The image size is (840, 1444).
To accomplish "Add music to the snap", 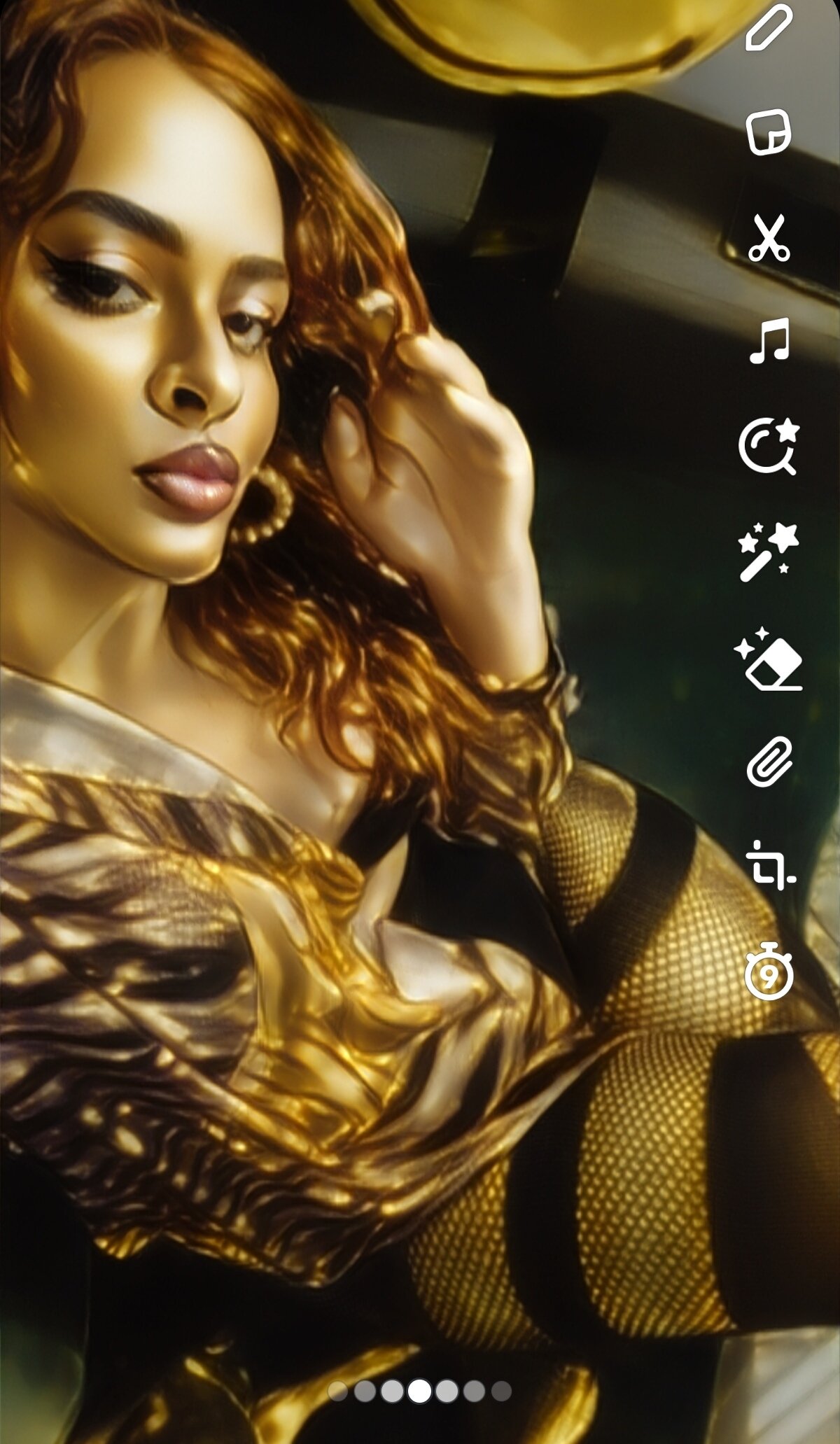I will click(769, 341).
